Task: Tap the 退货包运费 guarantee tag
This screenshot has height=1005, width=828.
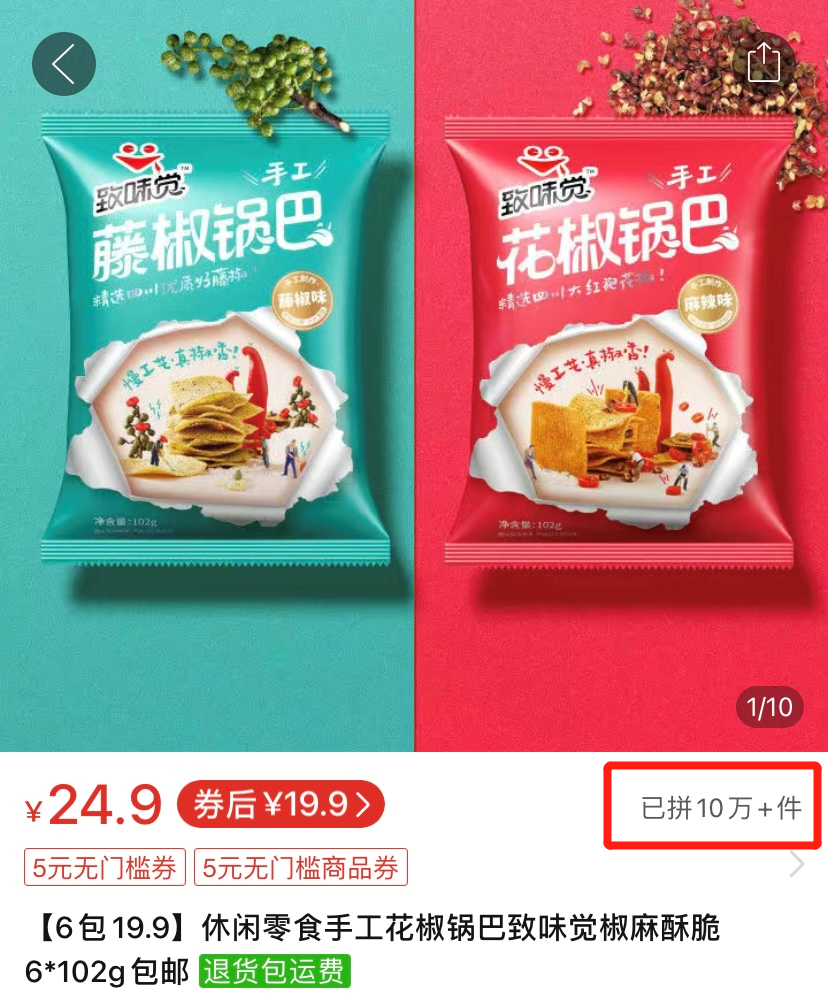Action: pyautogui.click(x=275, y=971)
